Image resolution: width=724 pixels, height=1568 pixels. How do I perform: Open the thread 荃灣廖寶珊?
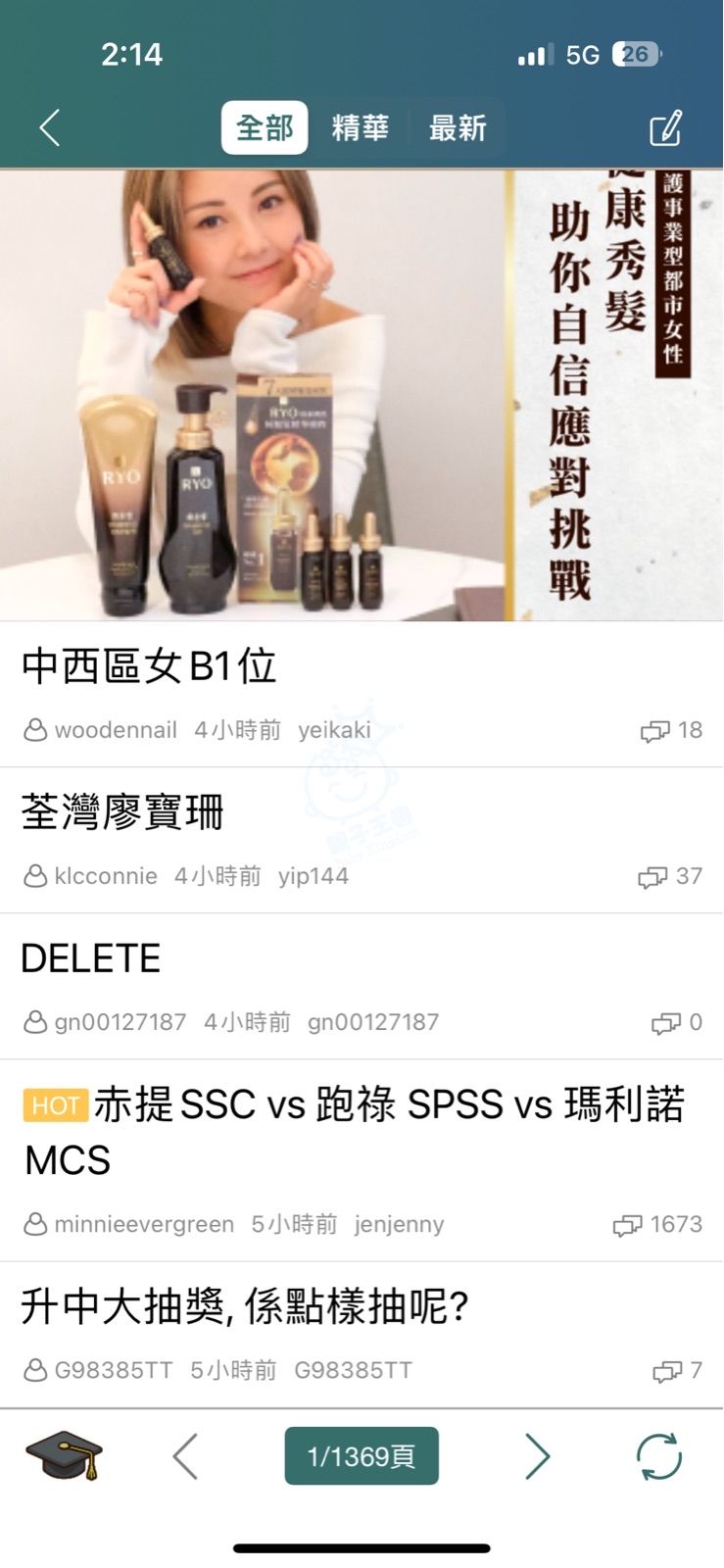coord(123,812)
